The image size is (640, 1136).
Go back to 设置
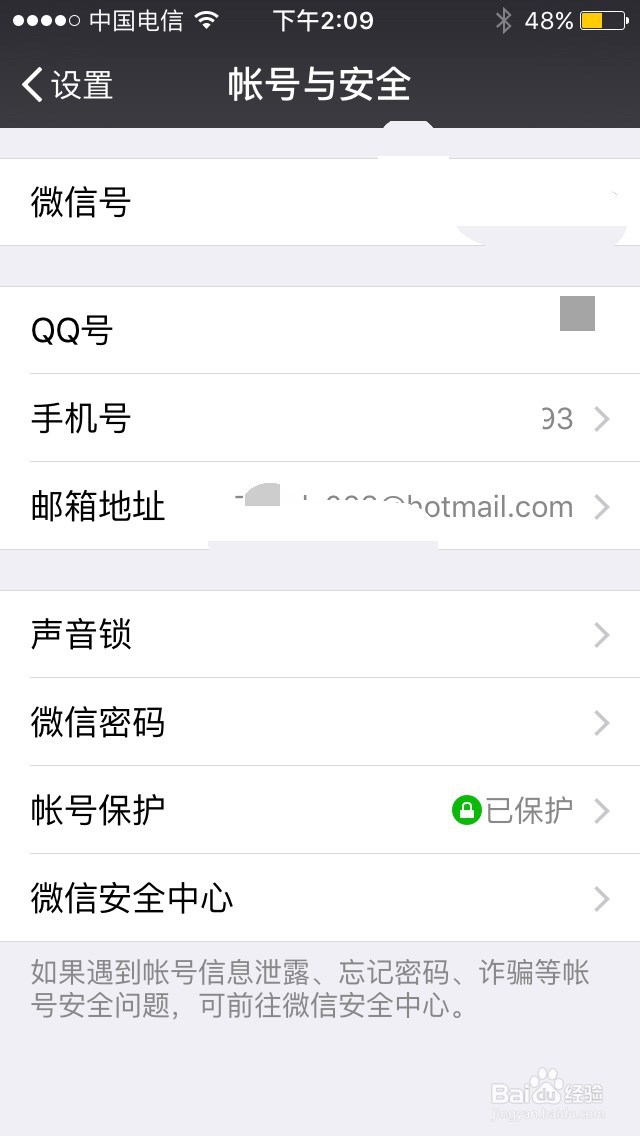coord(68,86)
